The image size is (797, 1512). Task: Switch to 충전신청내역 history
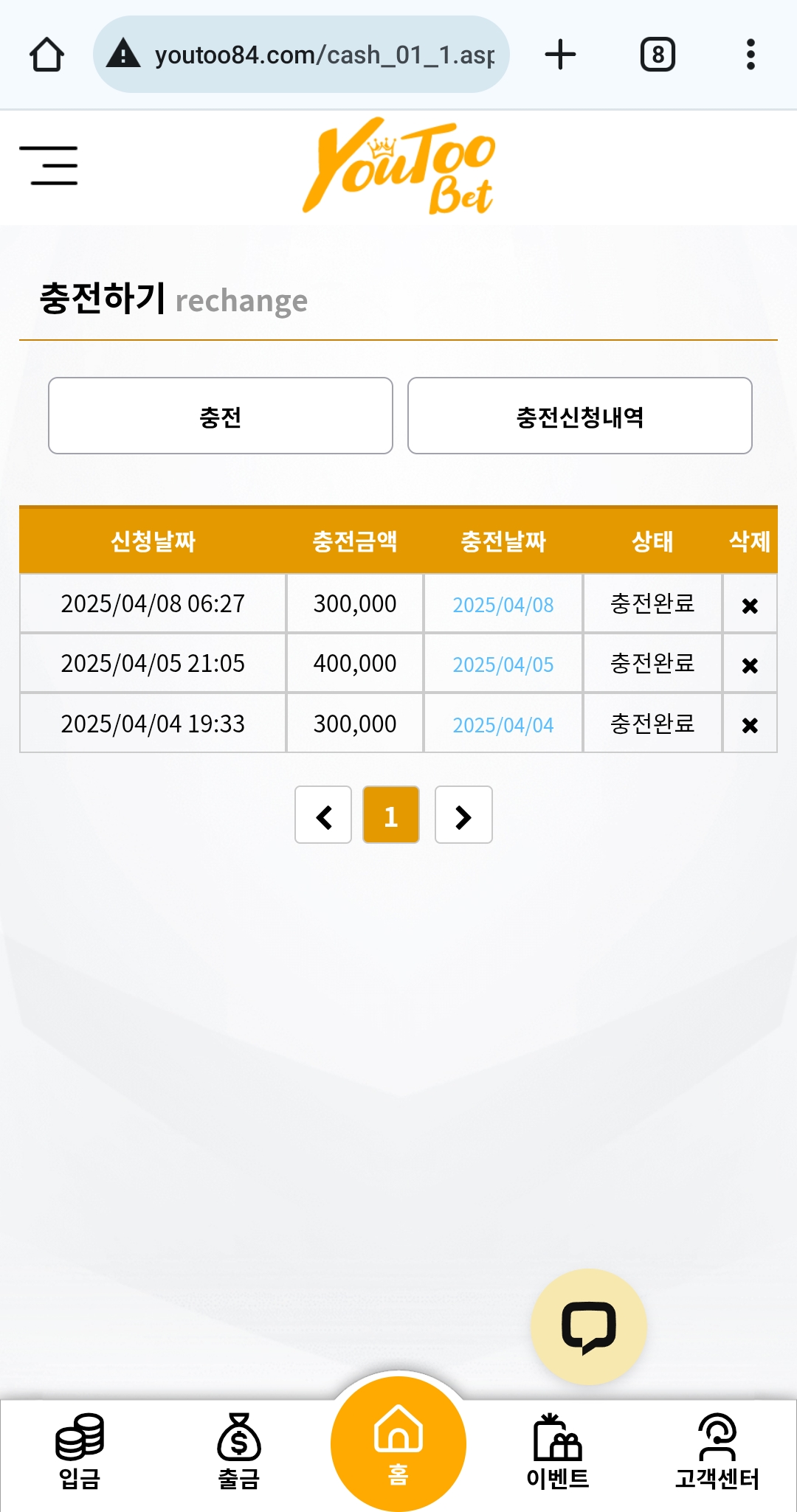(579, 416)
